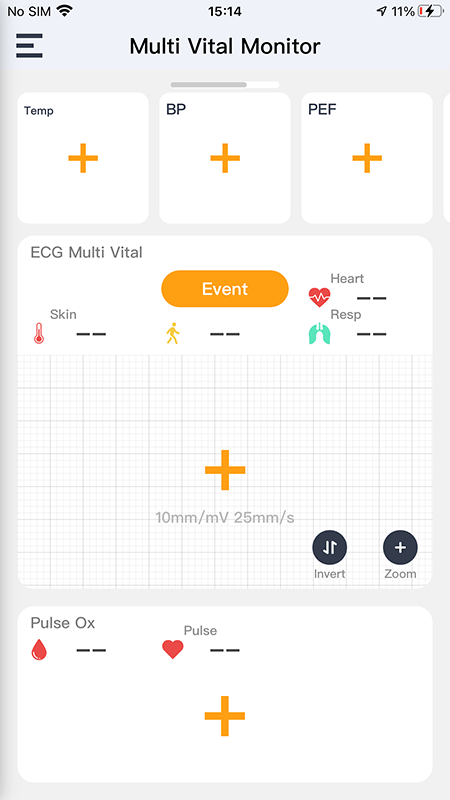Add a Pulse Ox device

pyautogui.click(x=225, y=716)
